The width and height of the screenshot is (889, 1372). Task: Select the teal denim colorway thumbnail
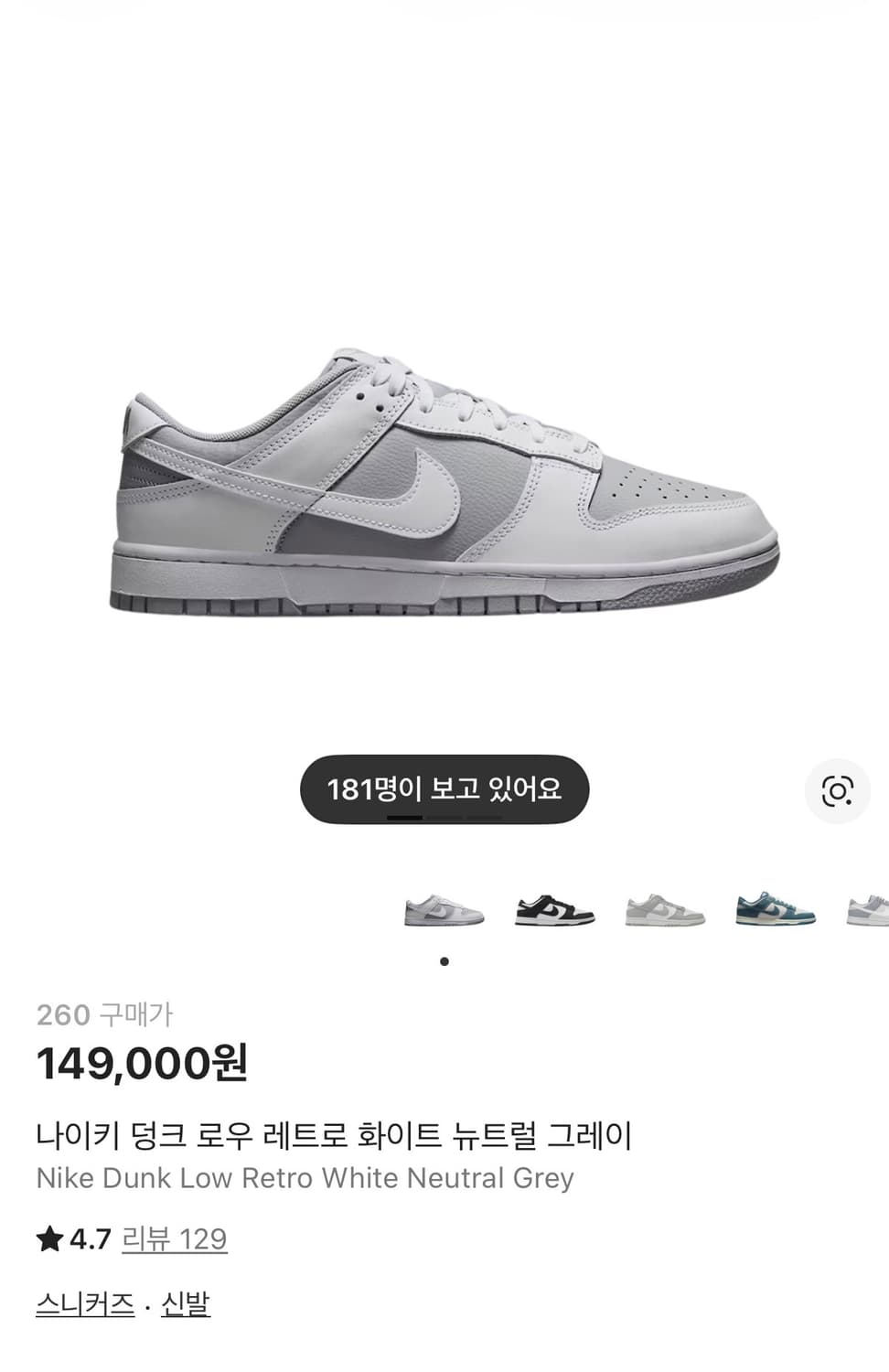(773, 912)
